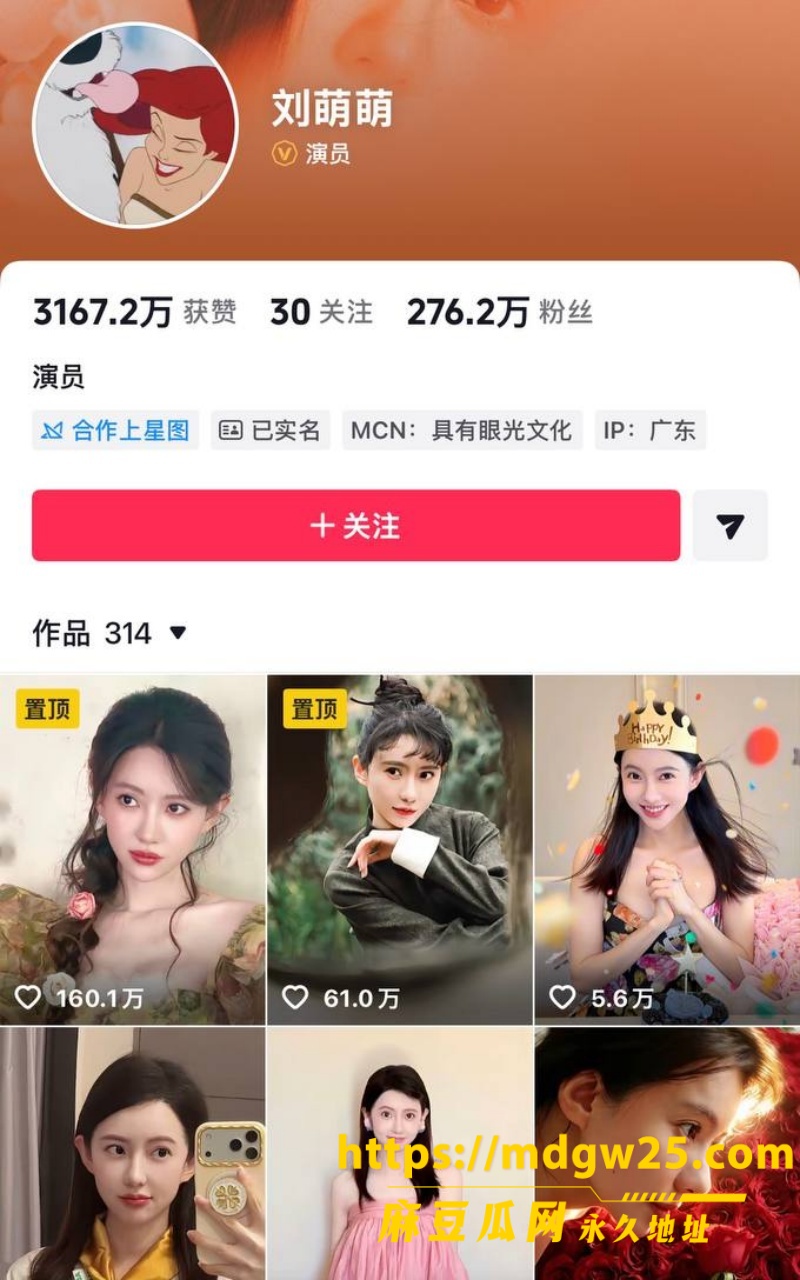Screen dimensions: 800x1280
Task: Open the red roses video thumbnail
Action: tap(667, 1153)
